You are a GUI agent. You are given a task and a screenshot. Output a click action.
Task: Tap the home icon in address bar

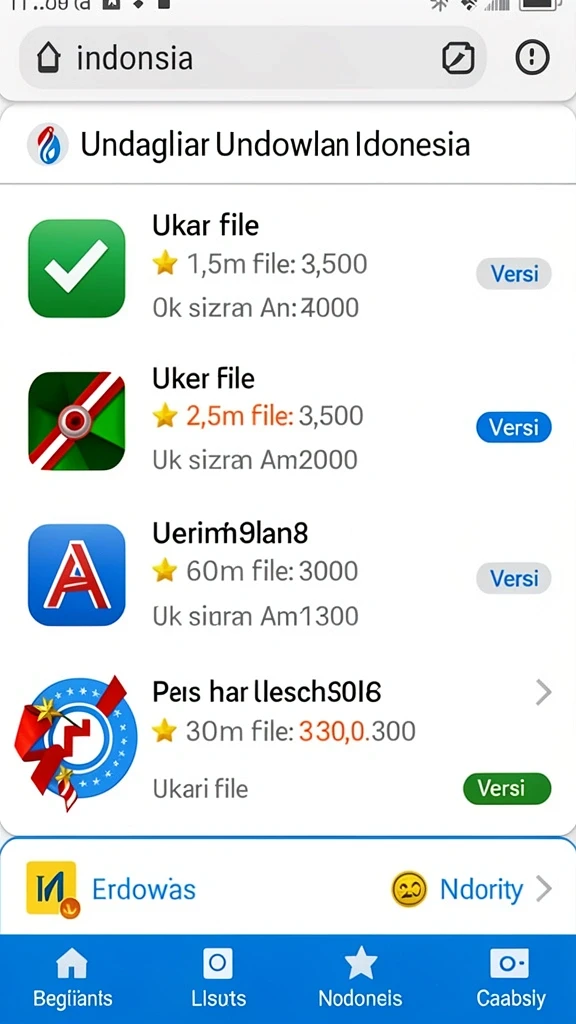coord(49,59)
